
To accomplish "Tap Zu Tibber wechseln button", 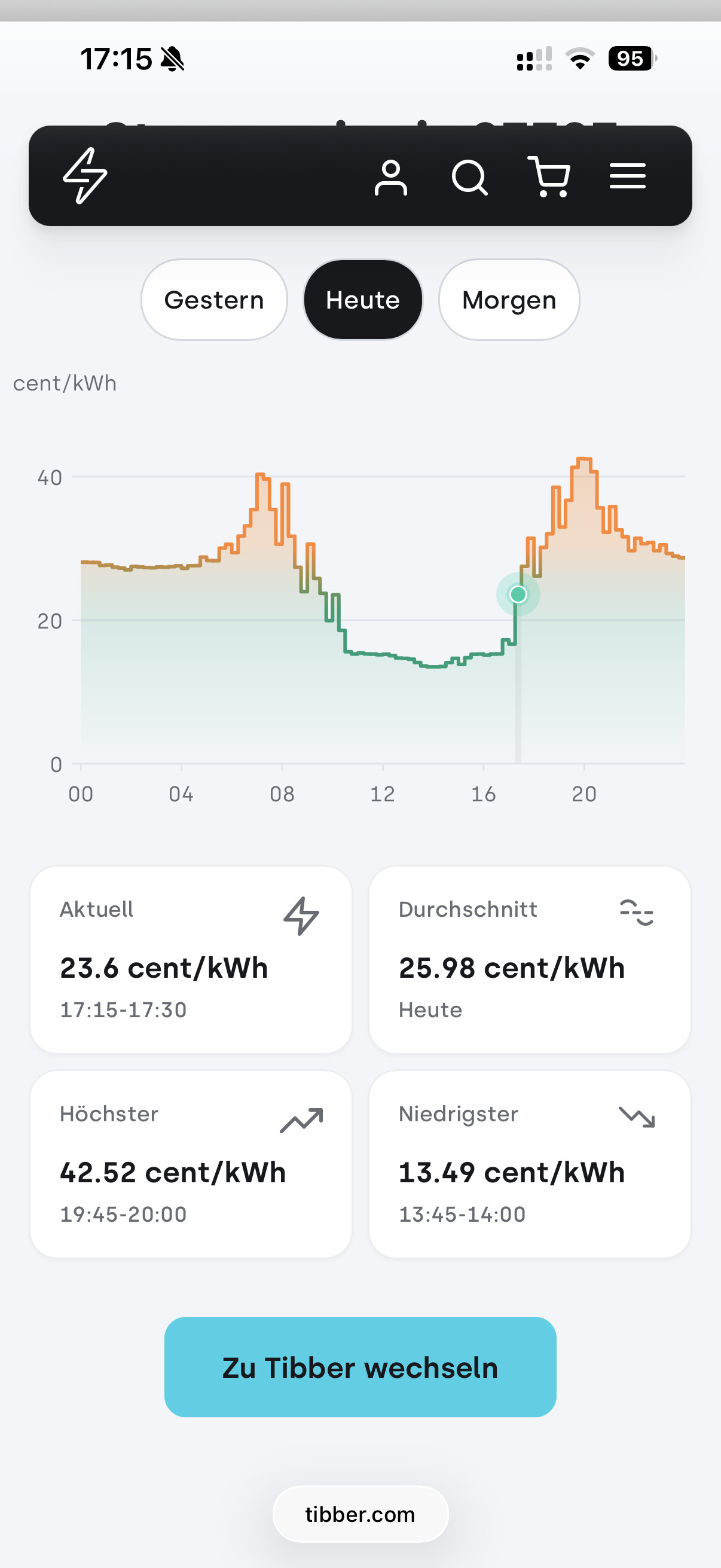I will [x=360, y=1367].
